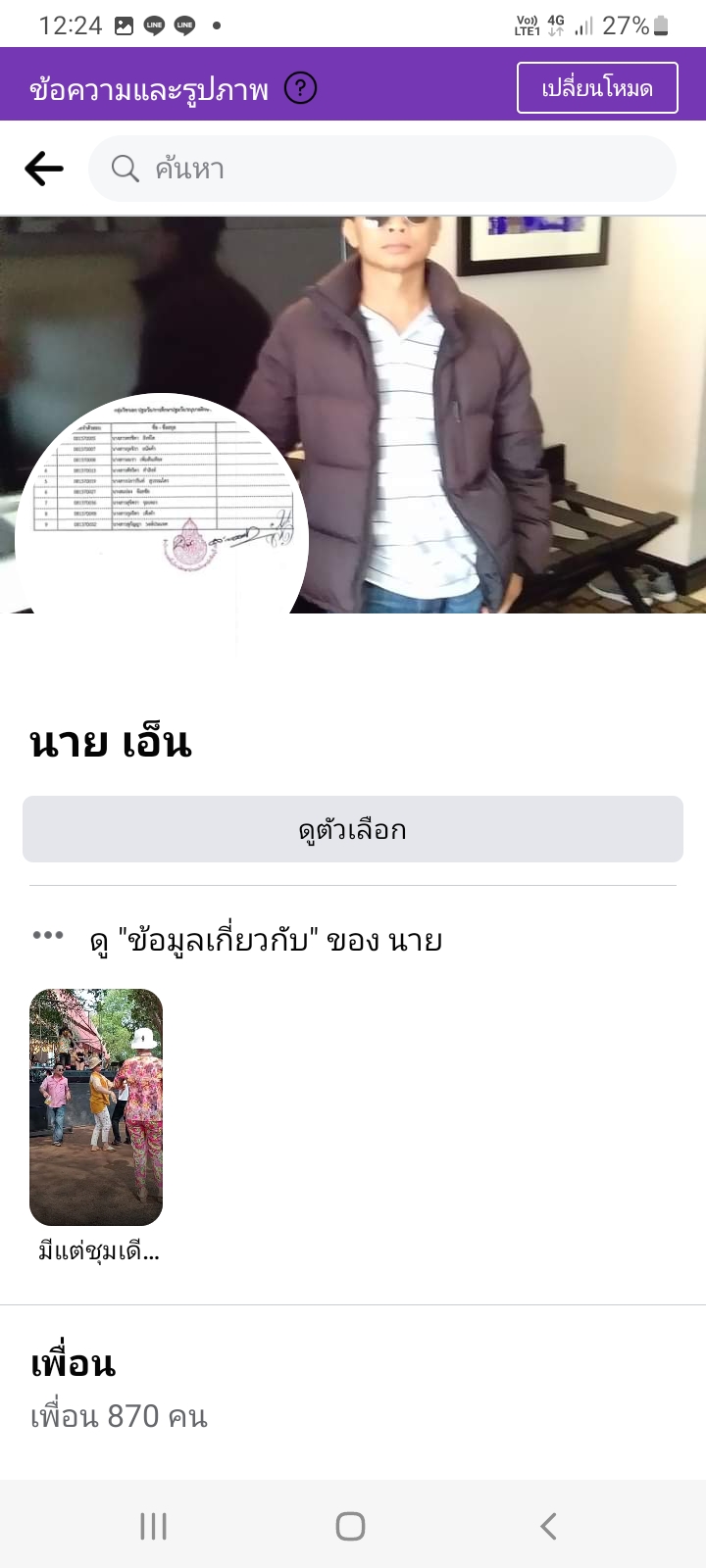Open the help question mark icon

pos(301,89)
